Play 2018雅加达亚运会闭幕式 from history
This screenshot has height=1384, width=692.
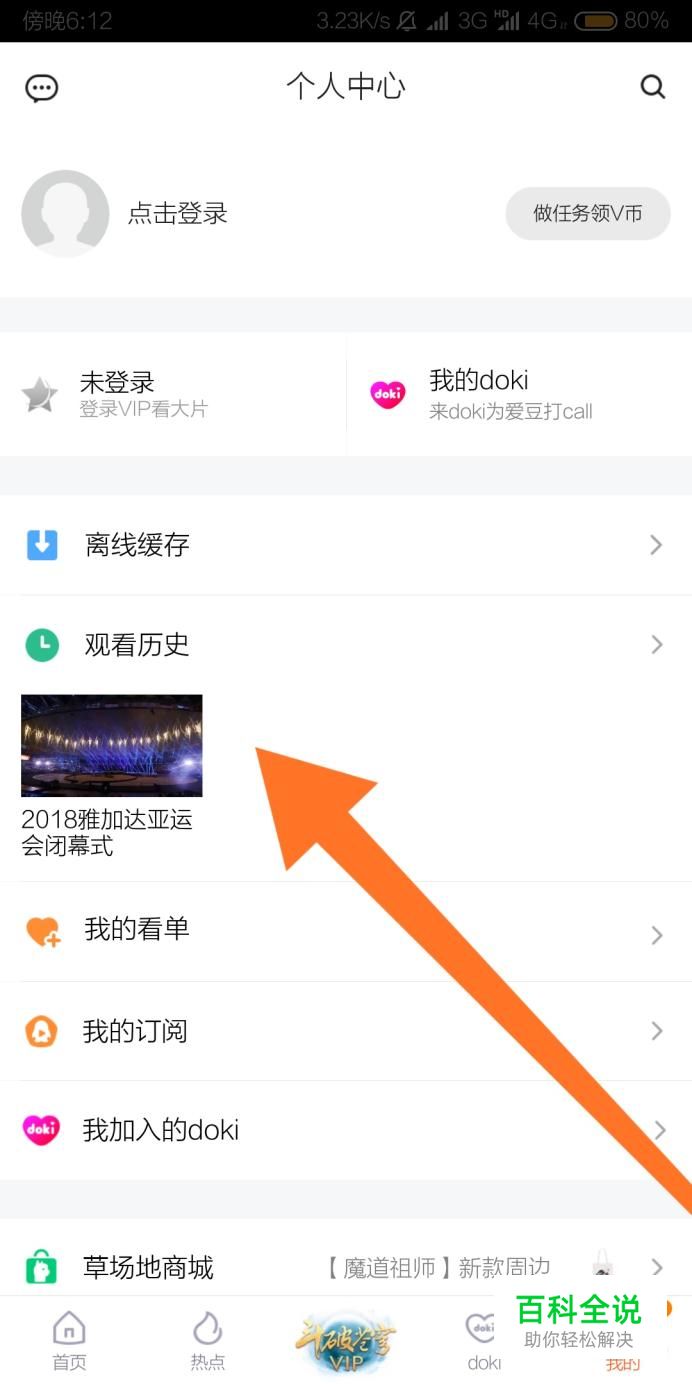[112, 746]
